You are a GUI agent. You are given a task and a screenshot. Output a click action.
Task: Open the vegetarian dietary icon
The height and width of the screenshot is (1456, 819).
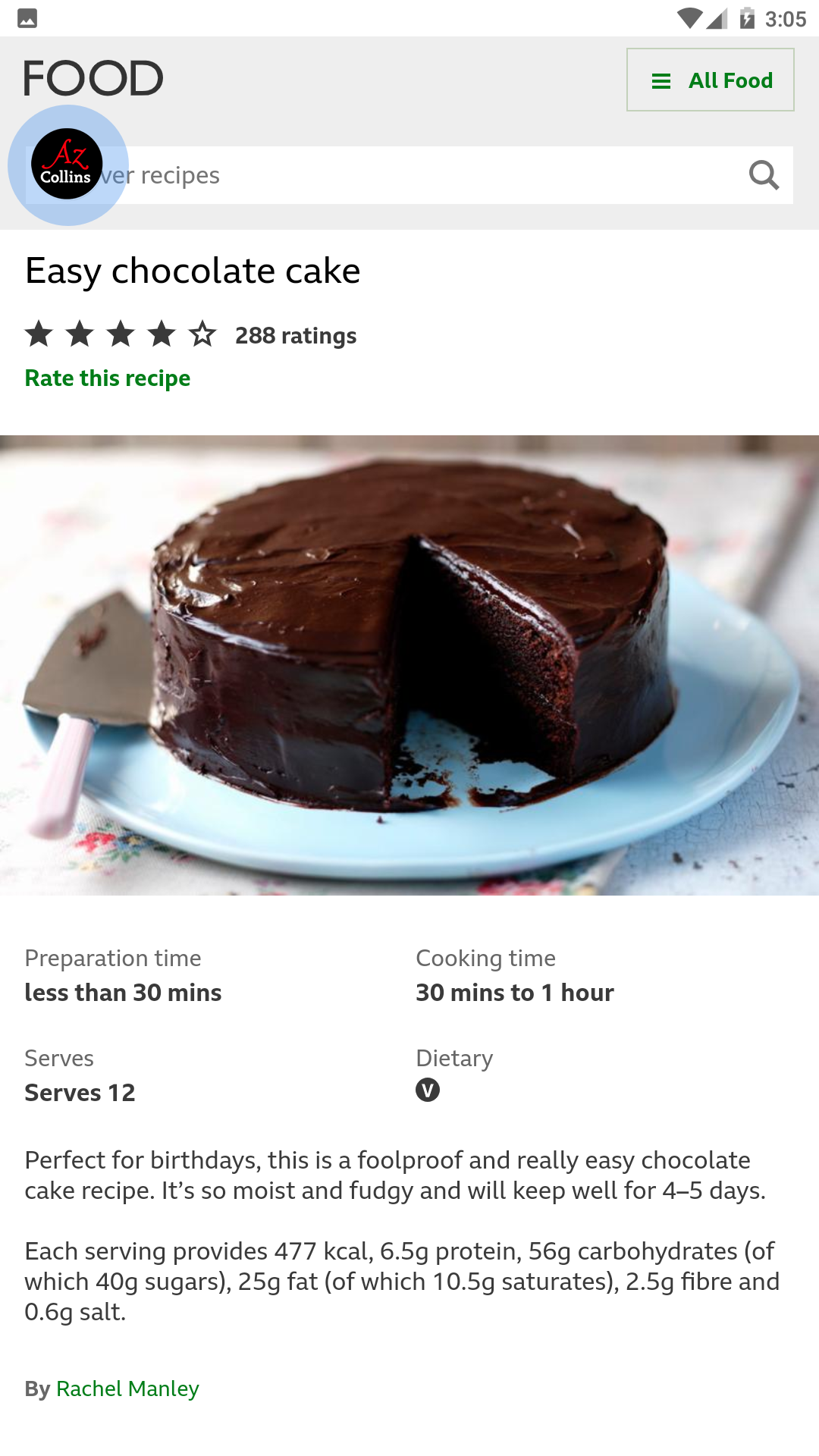428,1090
